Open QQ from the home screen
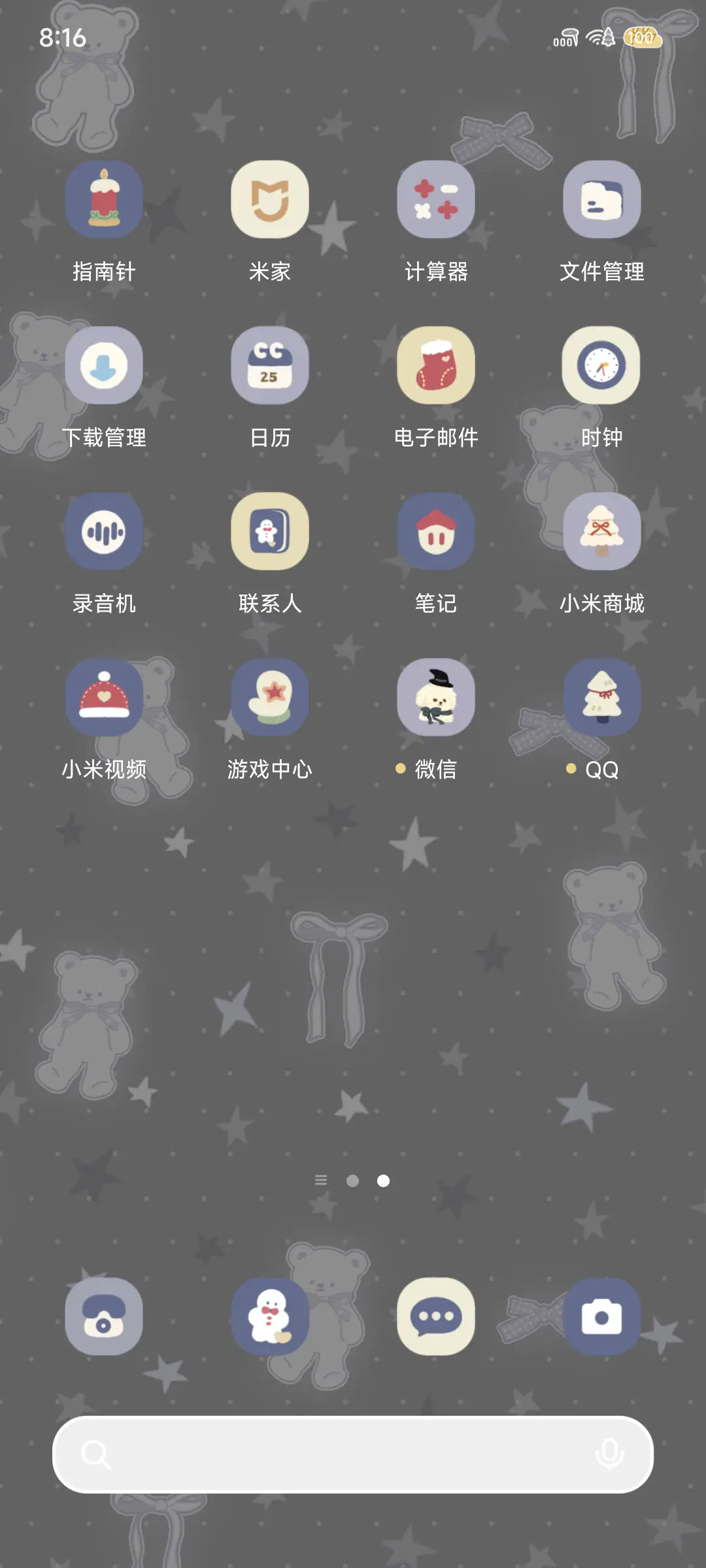 (x=601, y=696)
